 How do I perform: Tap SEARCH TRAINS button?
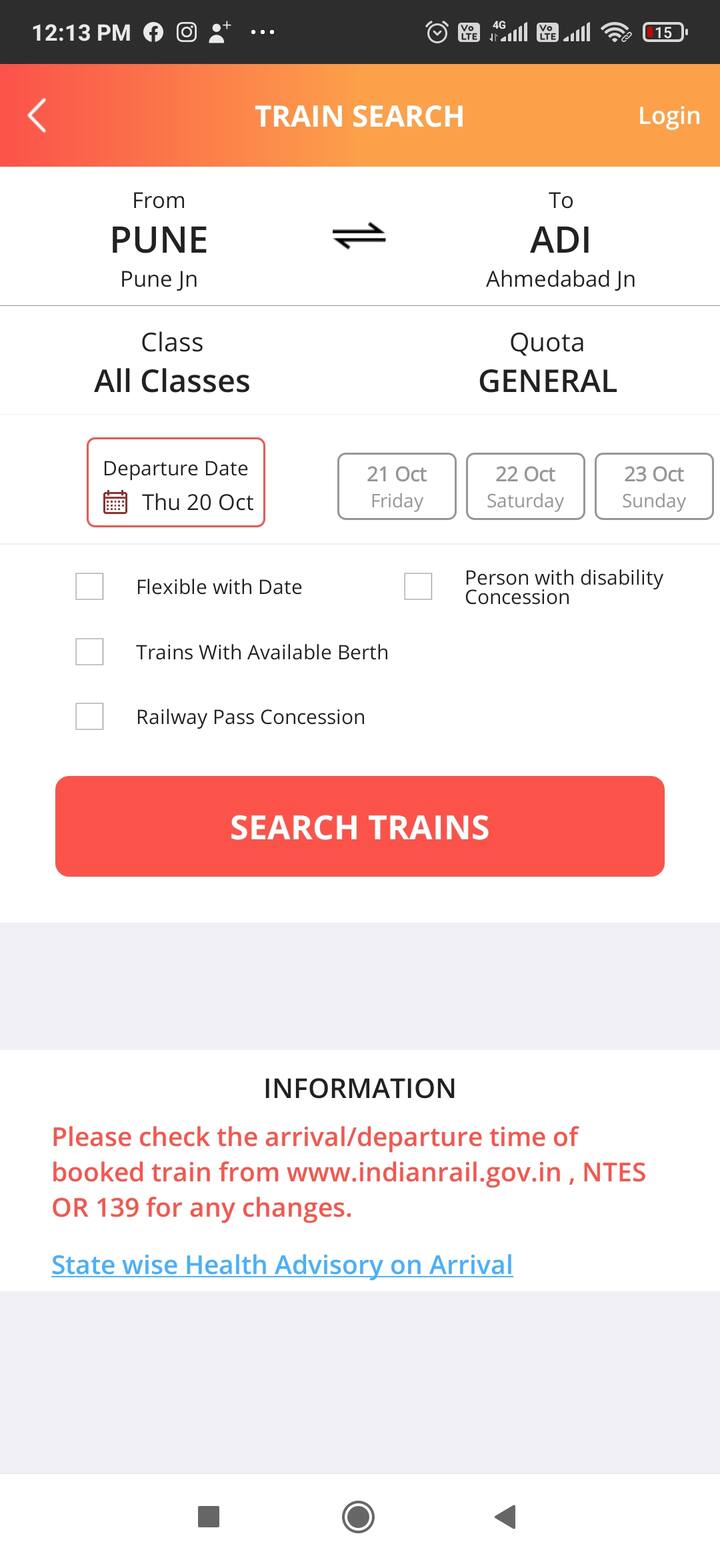(x=360, y=827)
